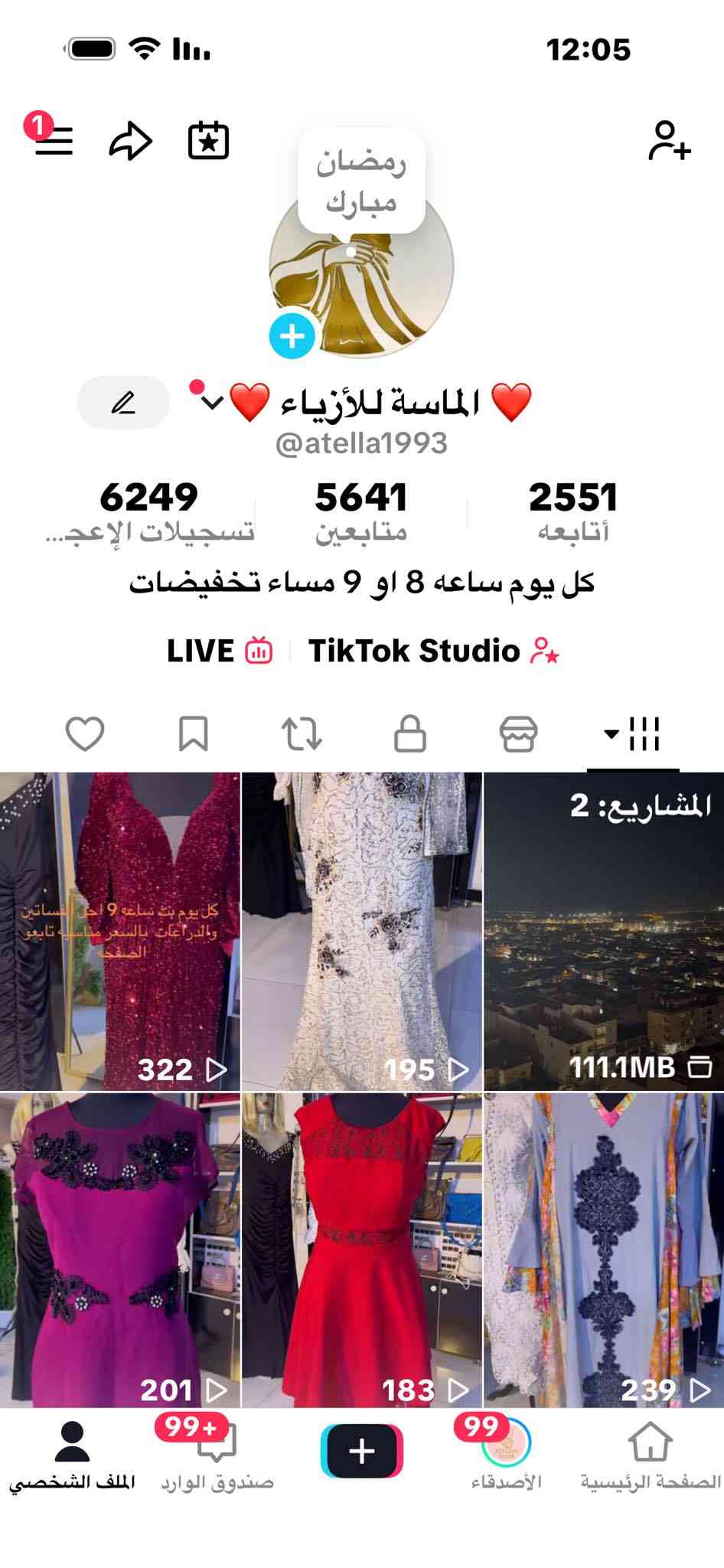Play the sequin dress video with 322 views
724x1568 pixels.
[120, 931]
